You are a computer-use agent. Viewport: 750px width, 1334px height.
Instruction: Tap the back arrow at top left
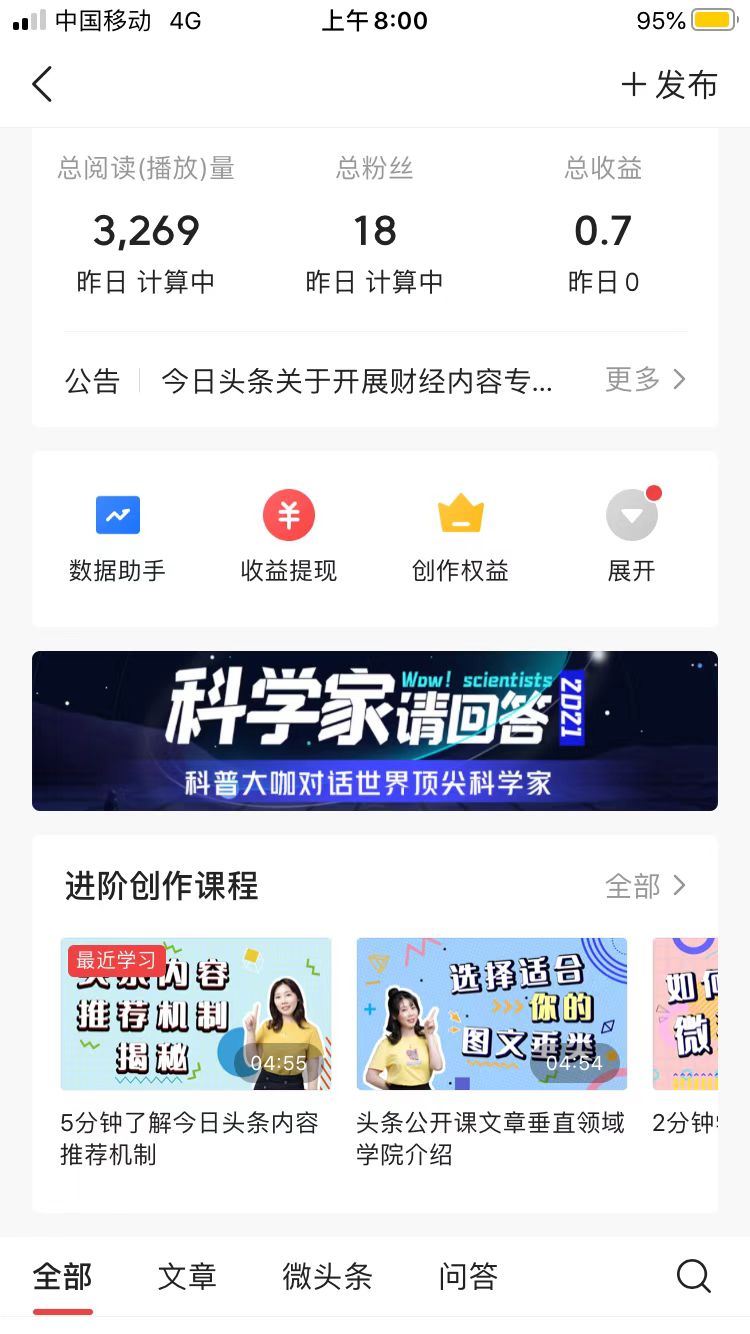point(41,85)
